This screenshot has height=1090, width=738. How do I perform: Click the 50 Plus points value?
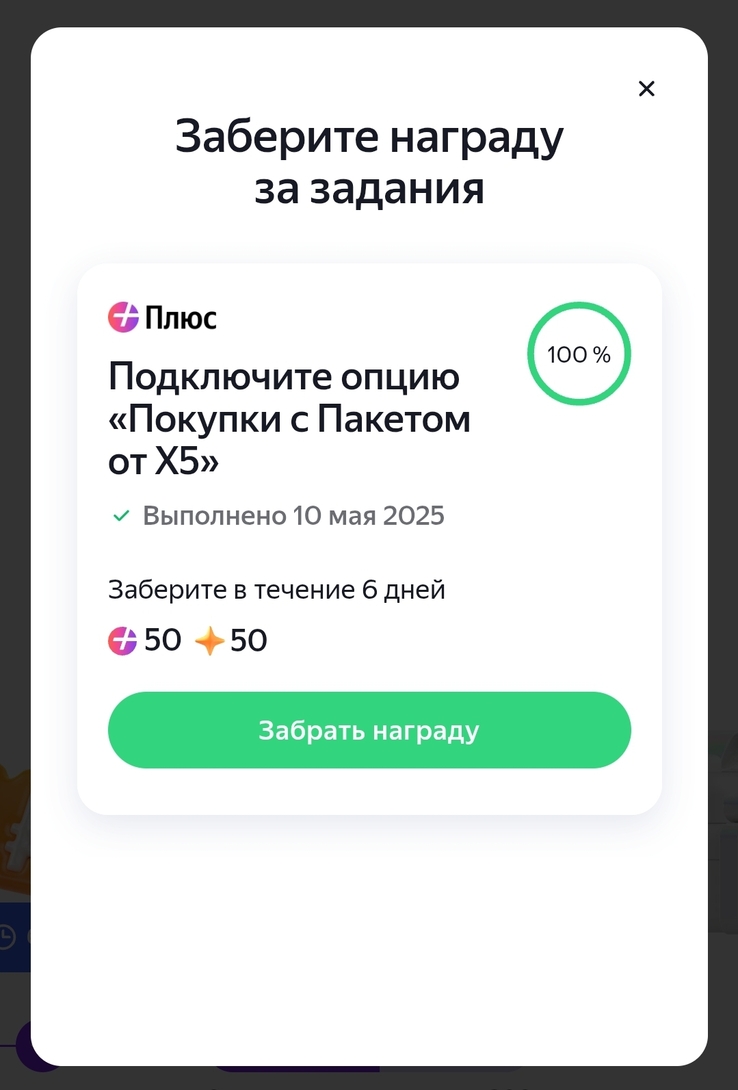[163, 640]
